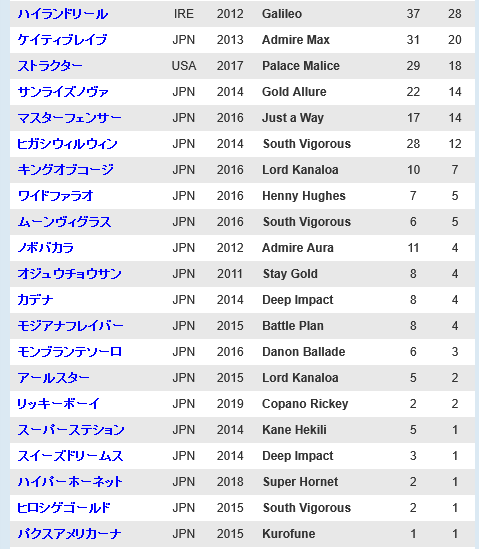Open the ケイティブレイブ horse link
Image resolution: width=479 pixels, height=549 pixels.
(x=62, y=40)
